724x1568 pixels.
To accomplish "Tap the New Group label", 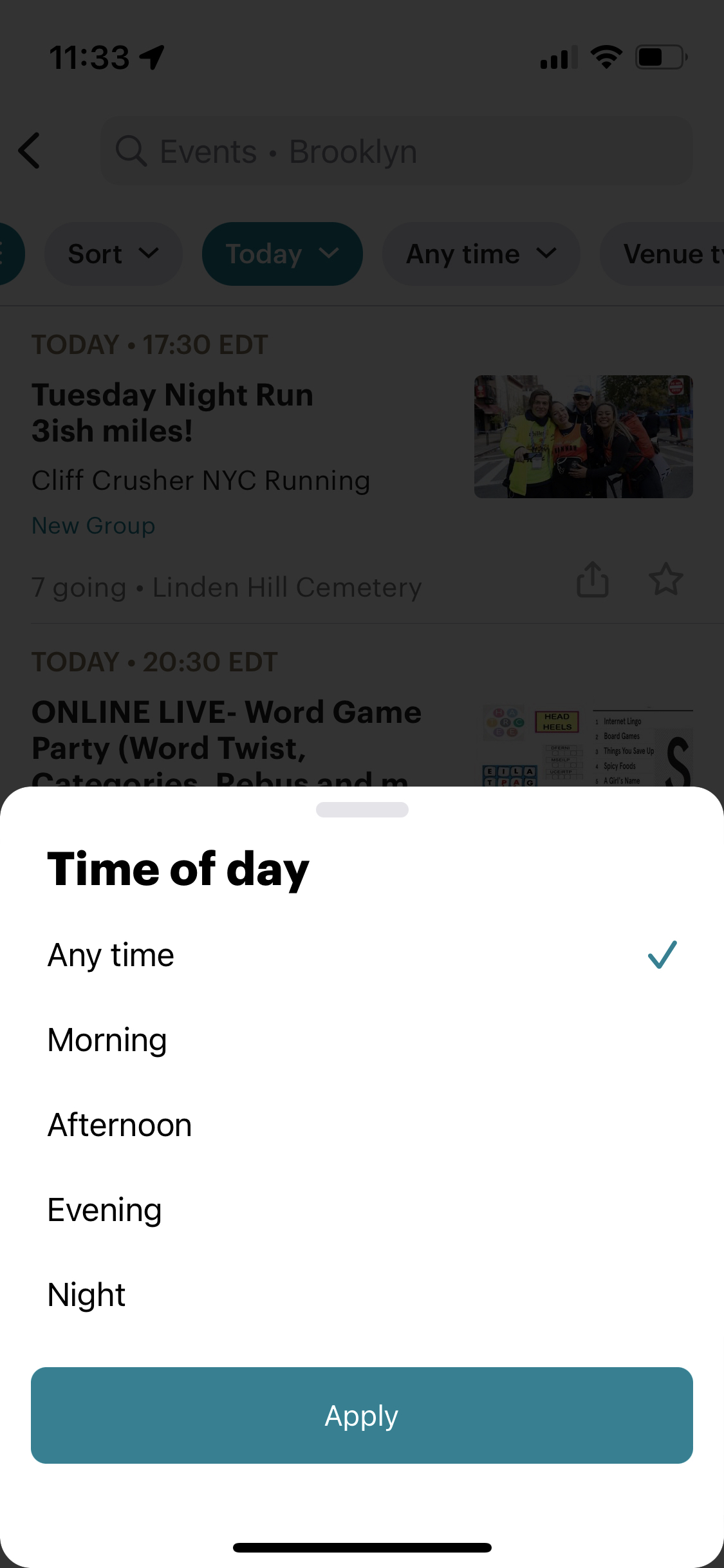I will (x=93, y=525).
